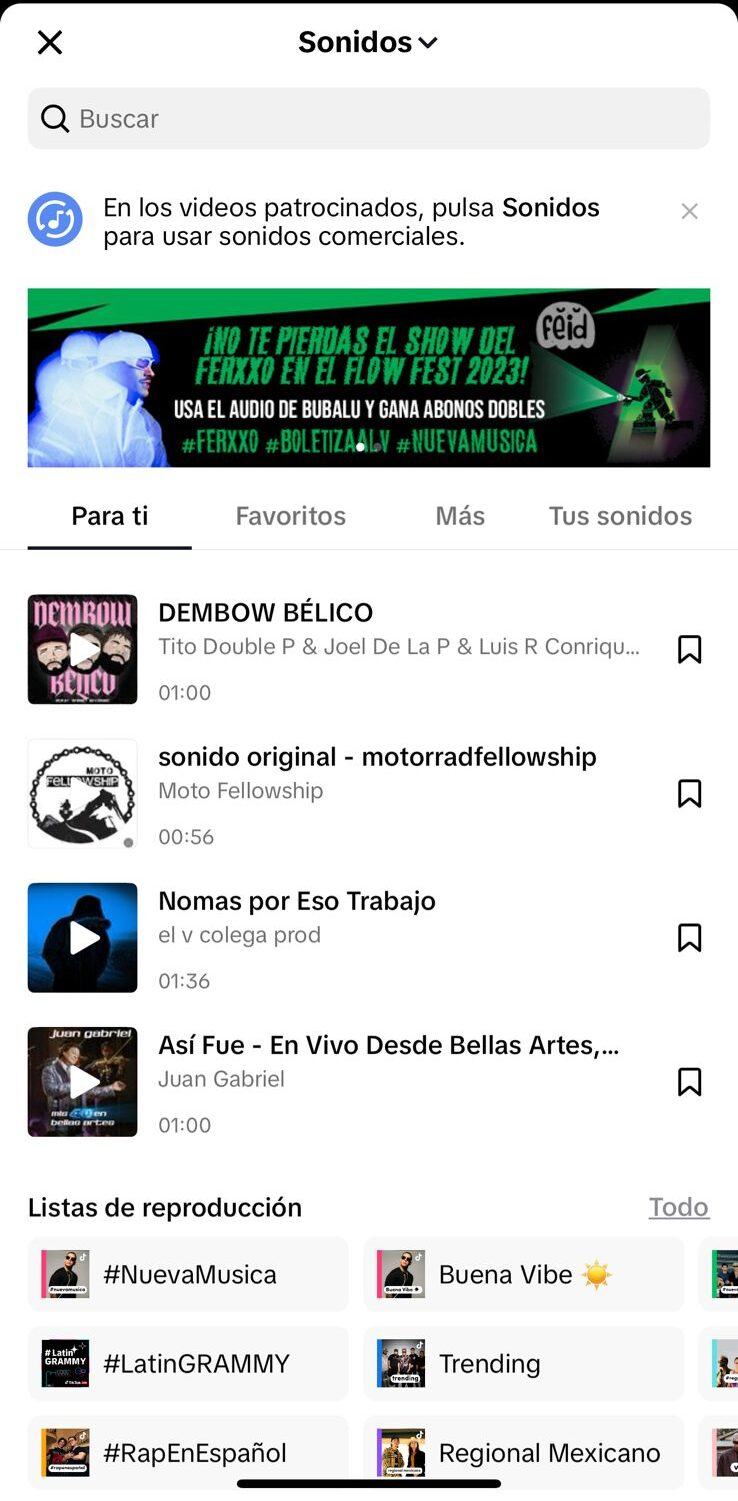Viewport: 738px width, 1501px height.
Task: Open the #NuevaMusica playlist
Action: [188, 1274]
